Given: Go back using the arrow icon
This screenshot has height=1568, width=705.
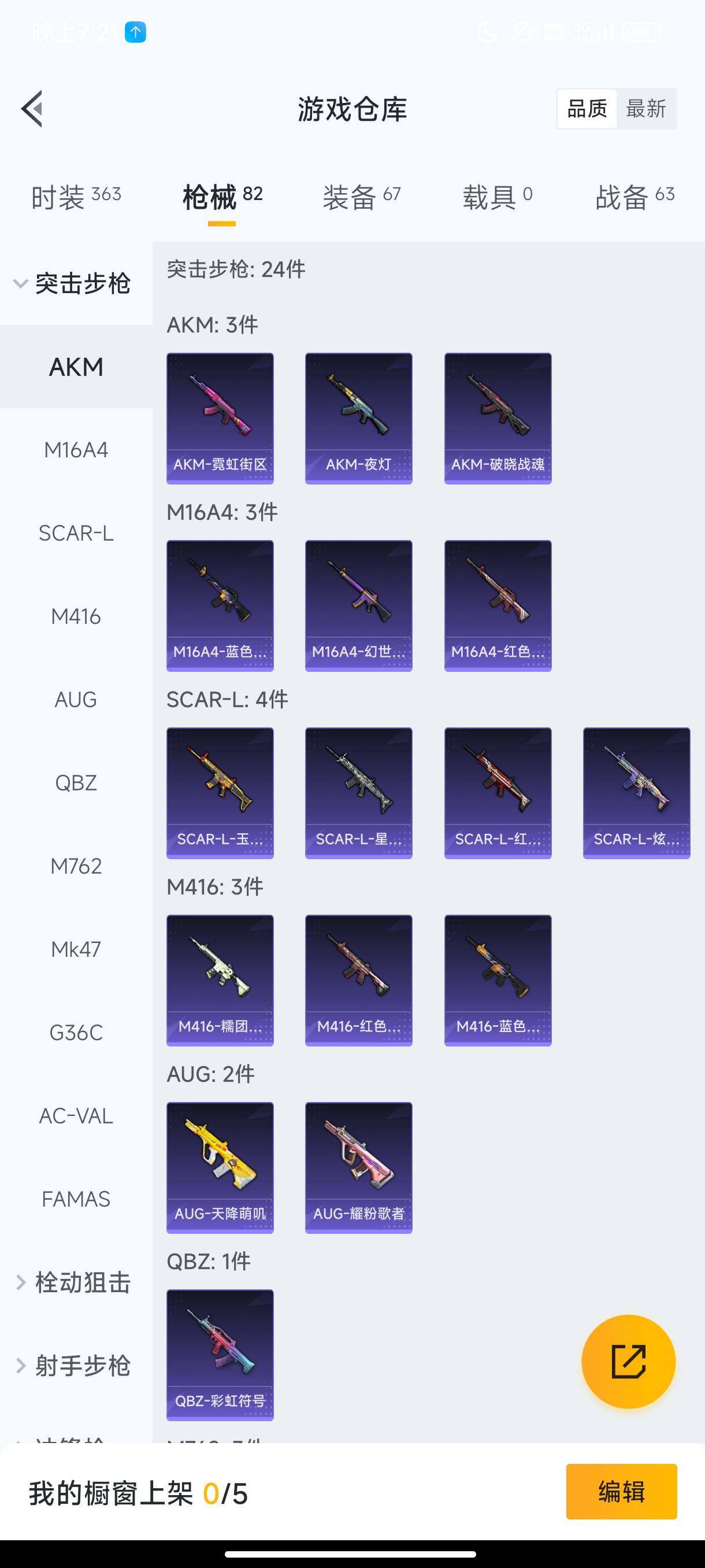Looking at the screenshot, I should [x=32, y=109].
